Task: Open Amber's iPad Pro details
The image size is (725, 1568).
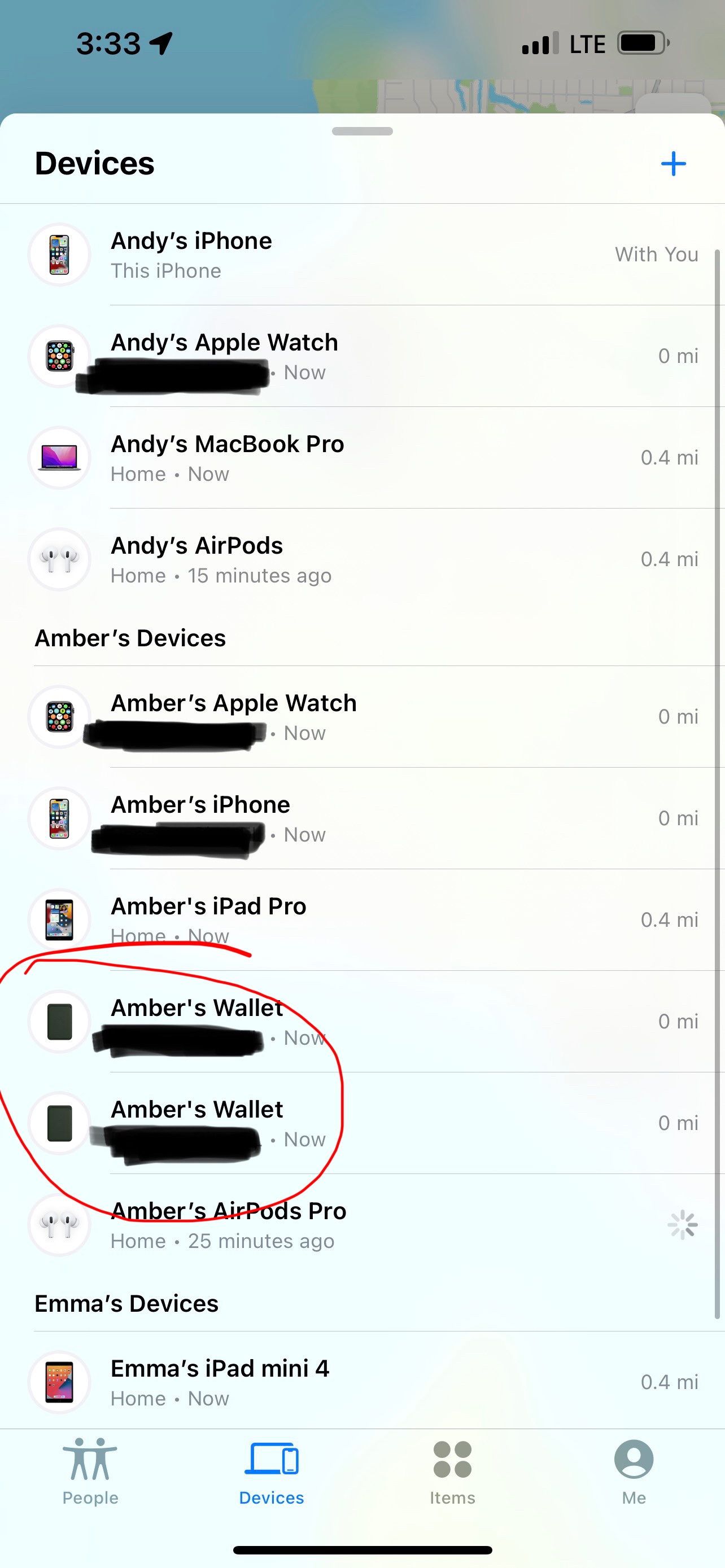Action: click(362, 919)
